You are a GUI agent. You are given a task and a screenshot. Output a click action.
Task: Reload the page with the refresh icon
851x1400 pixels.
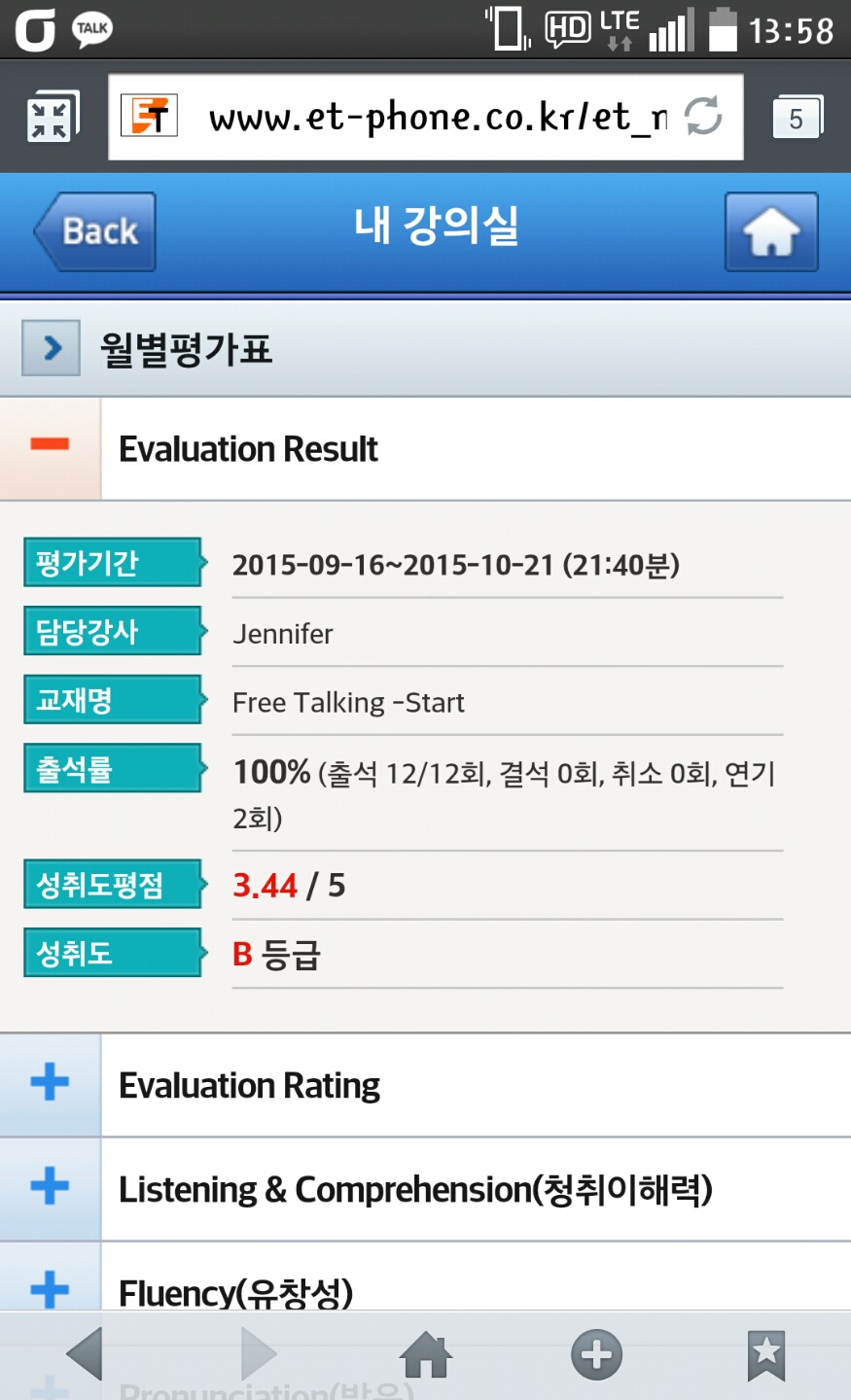(703, 117)
